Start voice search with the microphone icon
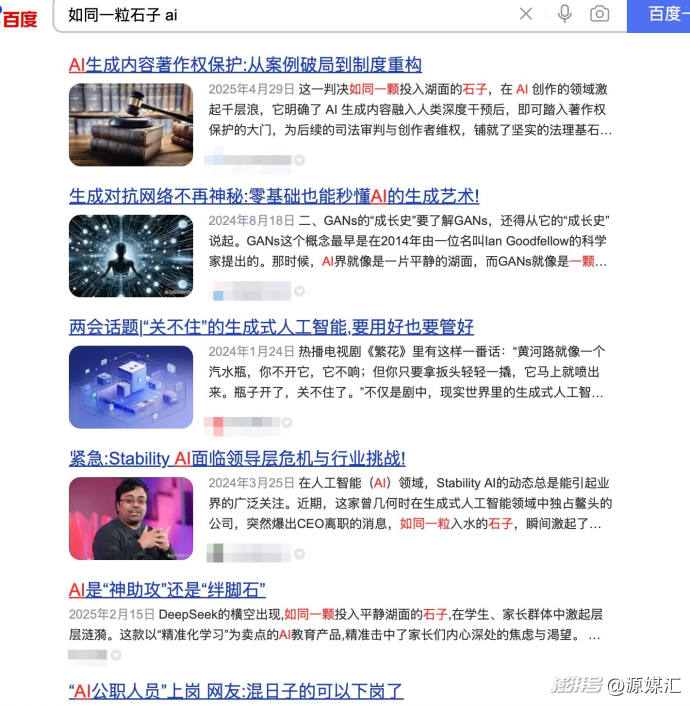Screen dimensions: 690x706 pyautogui.click(x=565, y=14)
